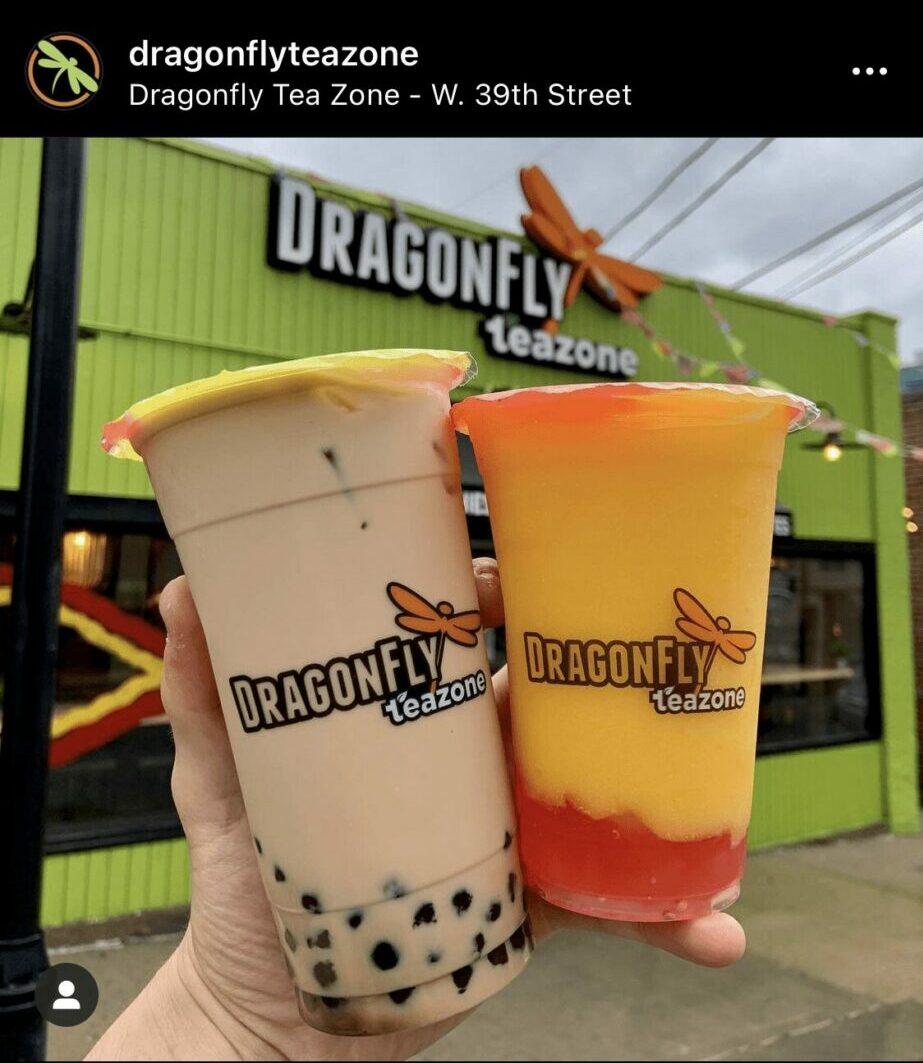923x1063 pixels.
Task: Open the post overflow menu
Action: pos(868,70)
